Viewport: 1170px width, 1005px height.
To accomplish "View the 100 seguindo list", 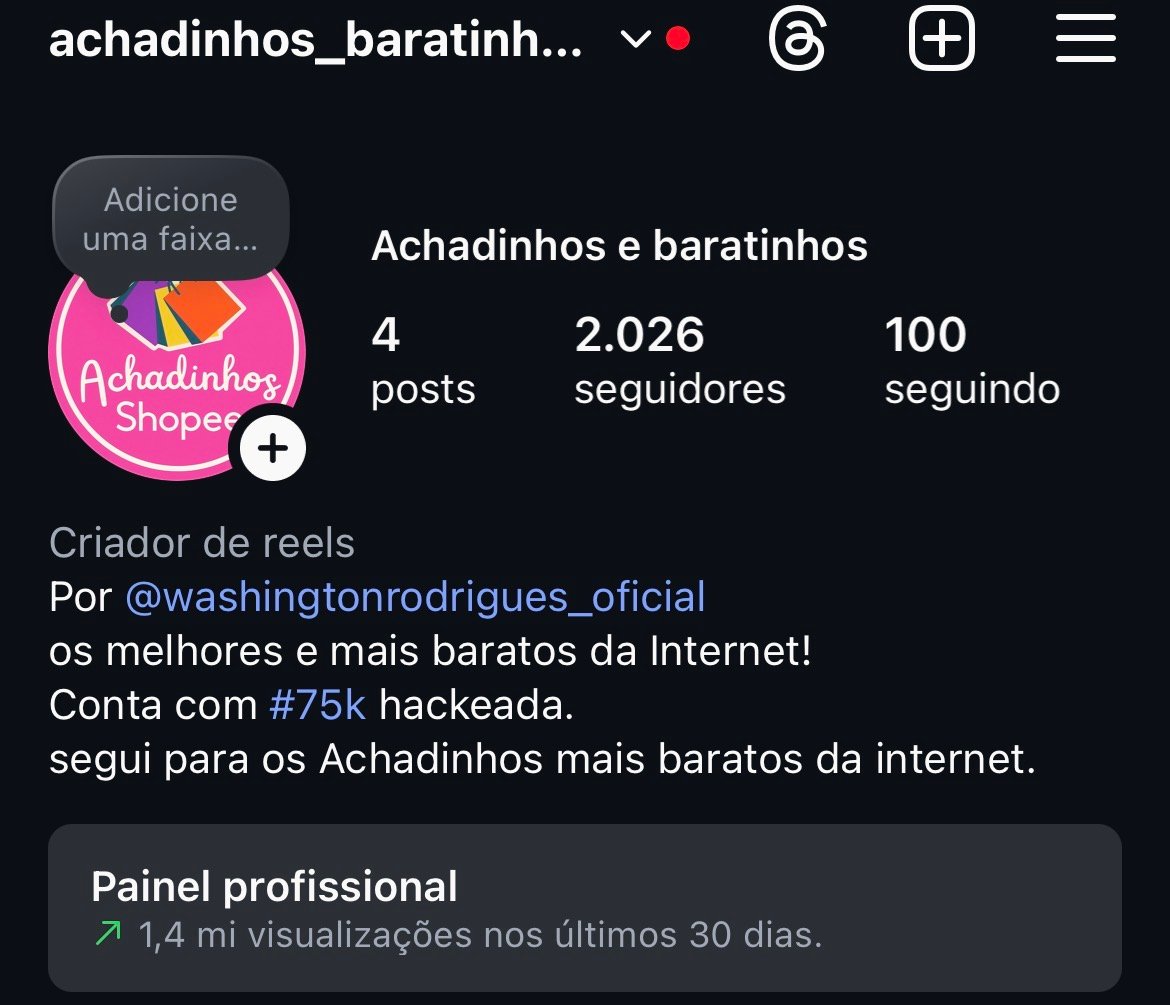I will click(x=971, y=361).
